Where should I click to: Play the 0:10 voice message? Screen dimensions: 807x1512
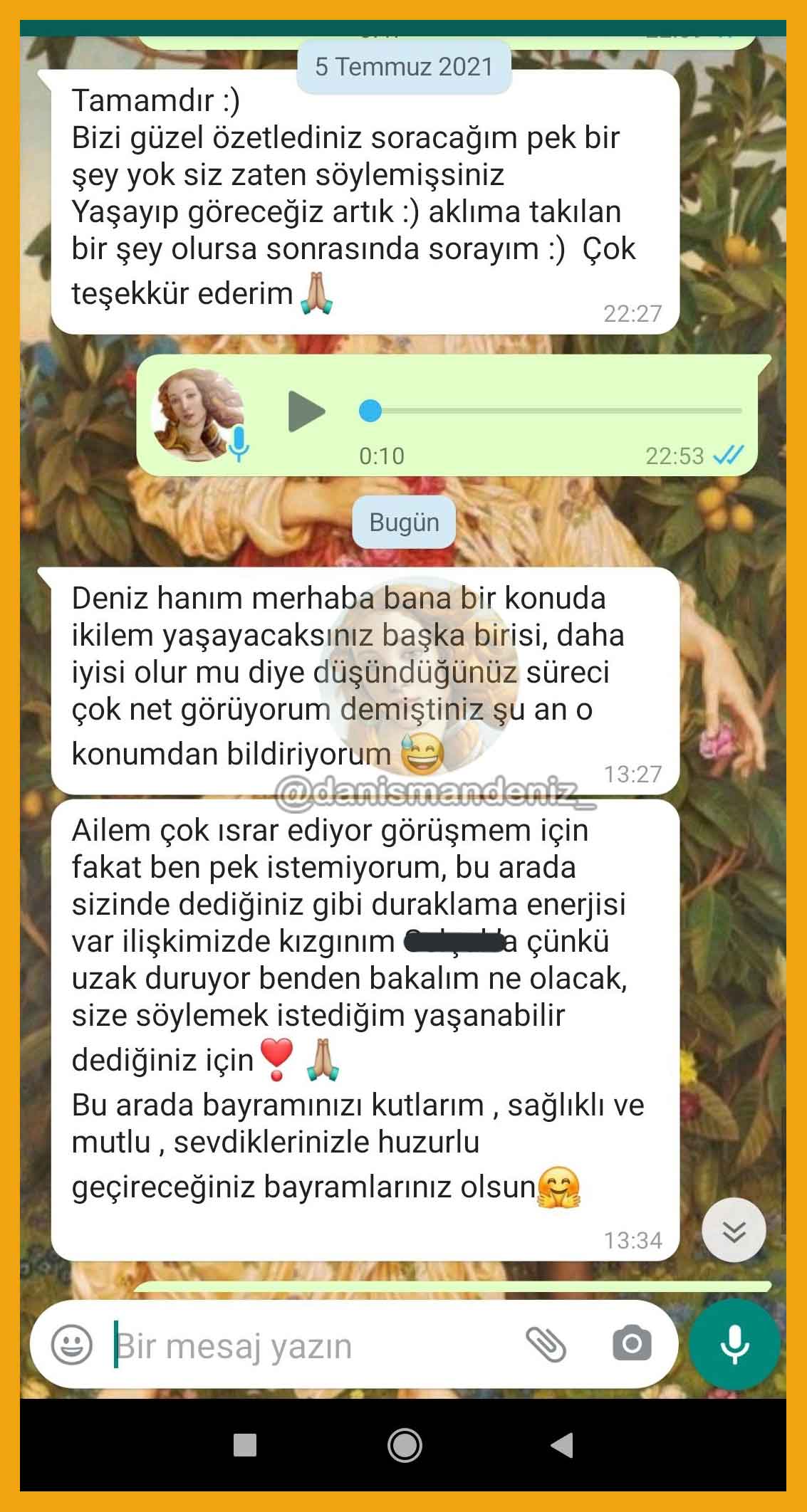[x=306, y=411]
